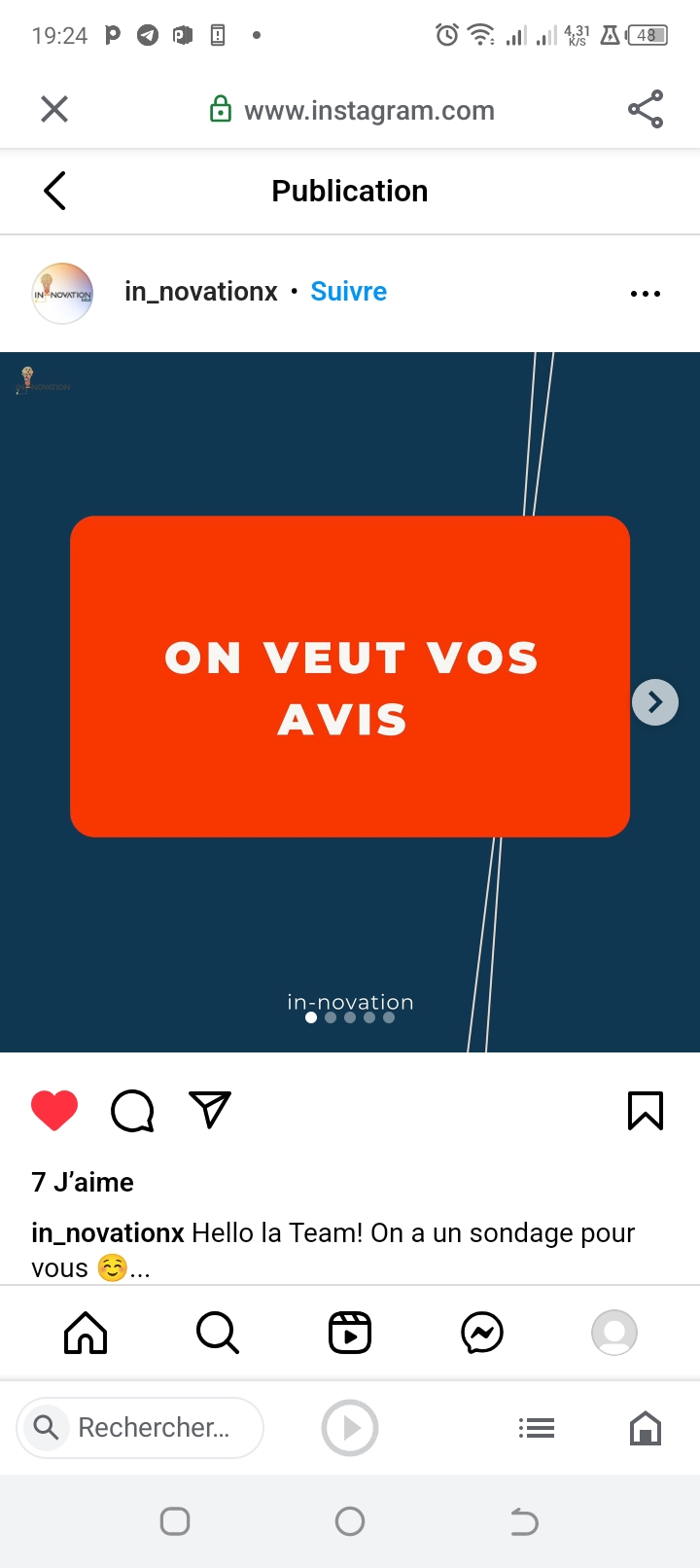The height and width of the screenshot is (1568, 700).
Task: Open the Reels tab
Action: coord(350,1333)
